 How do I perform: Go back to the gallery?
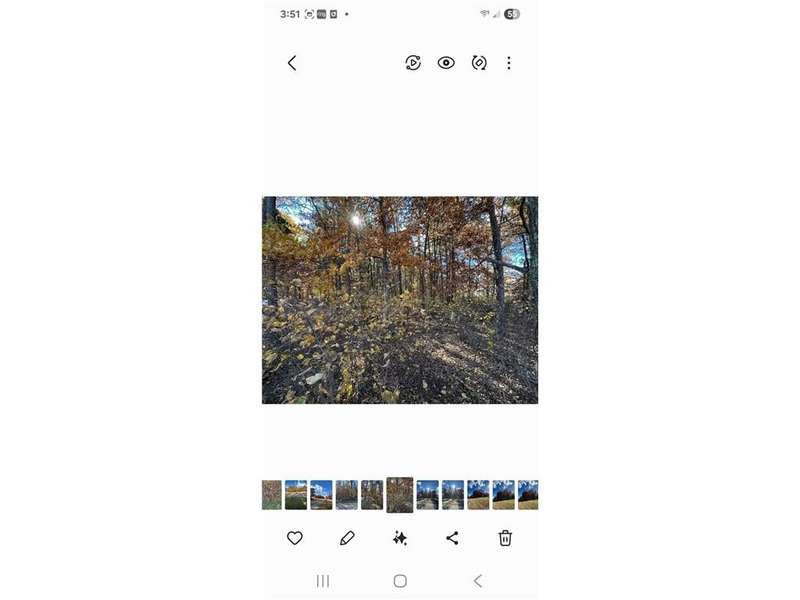292,63
